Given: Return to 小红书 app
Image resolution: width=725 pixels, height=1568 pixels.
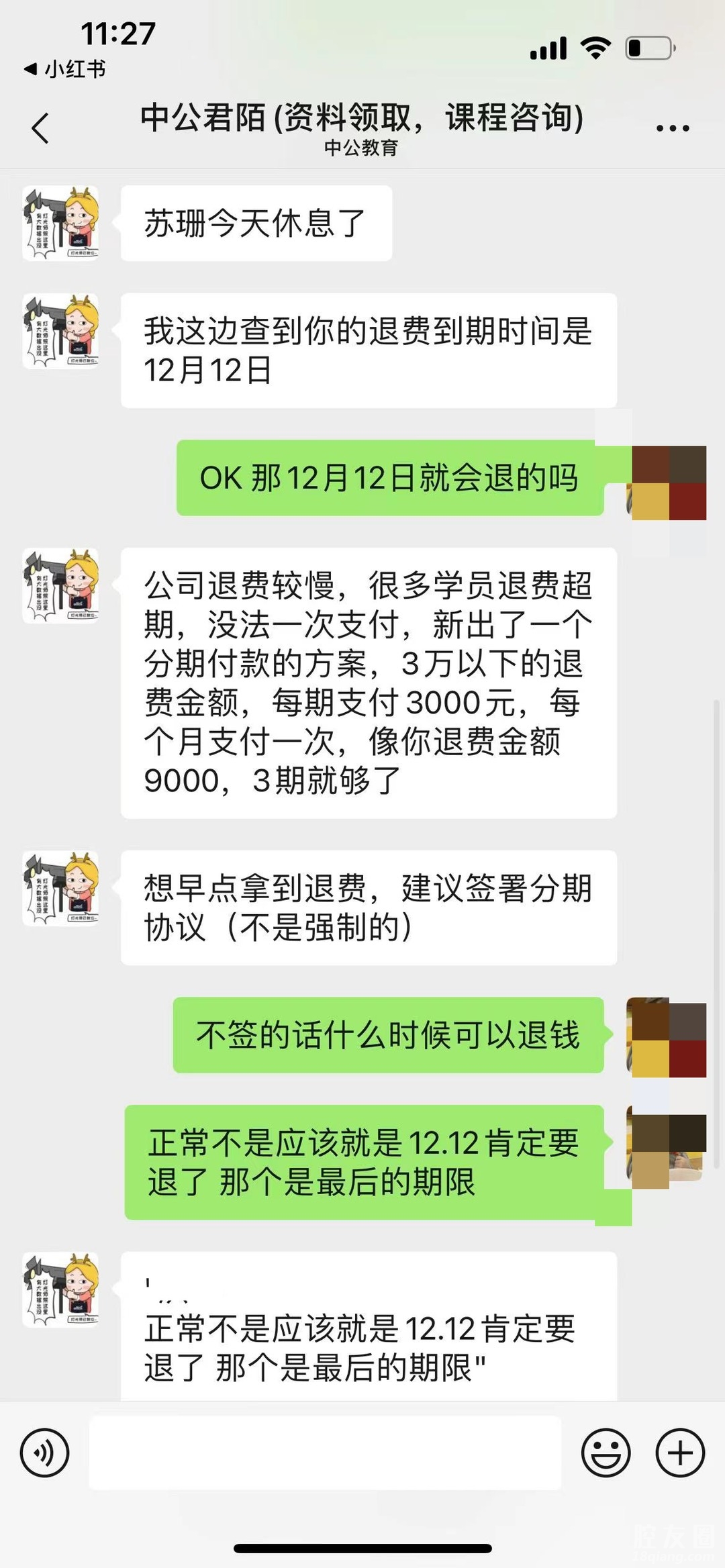Looking at the screenshot, I should tap(65, 68).
